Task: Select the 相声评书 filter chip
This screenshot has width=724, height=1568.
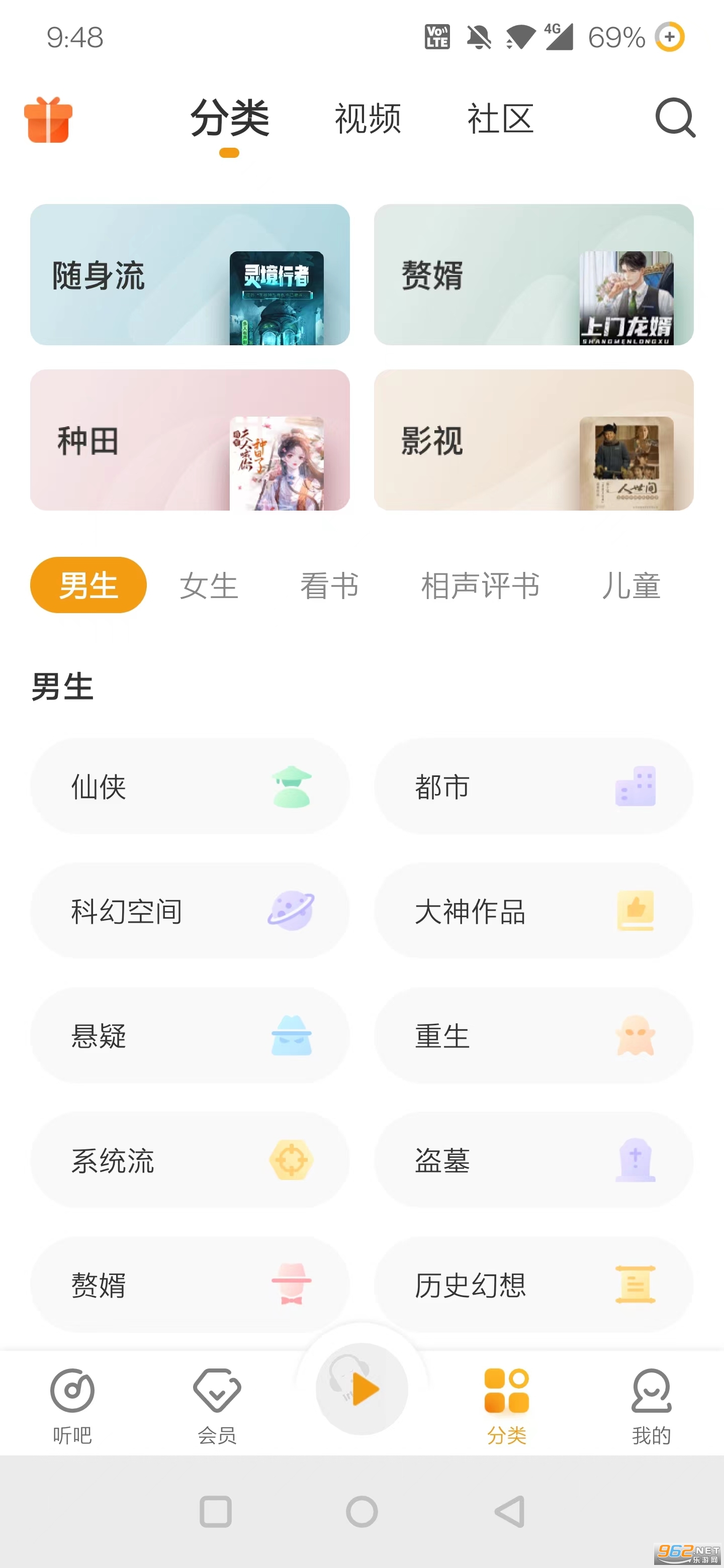Action: 480,585
